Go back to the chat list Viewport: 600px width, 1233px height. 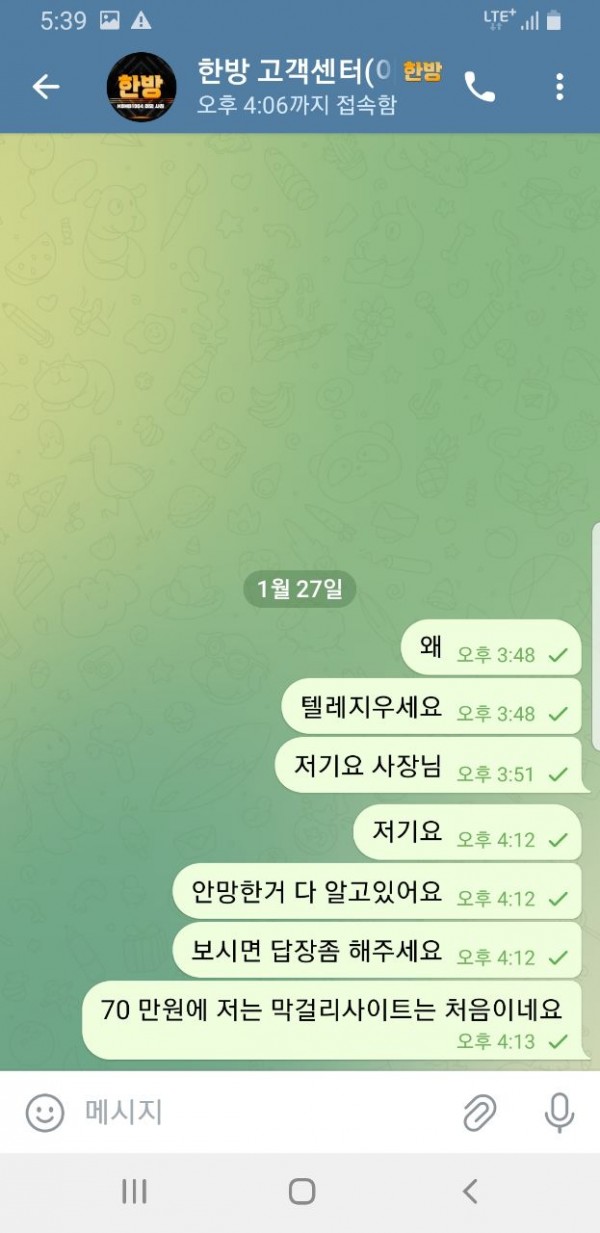46,87
